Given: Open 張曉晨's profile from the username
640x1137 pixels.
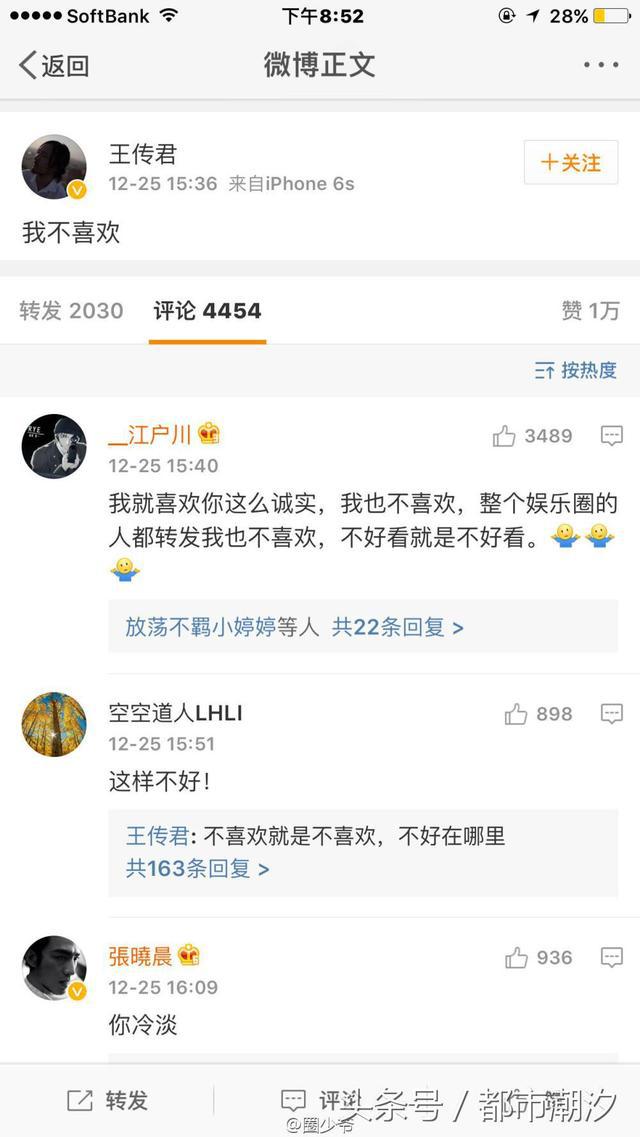Looking at the screenshot, I should click(141, 956).
